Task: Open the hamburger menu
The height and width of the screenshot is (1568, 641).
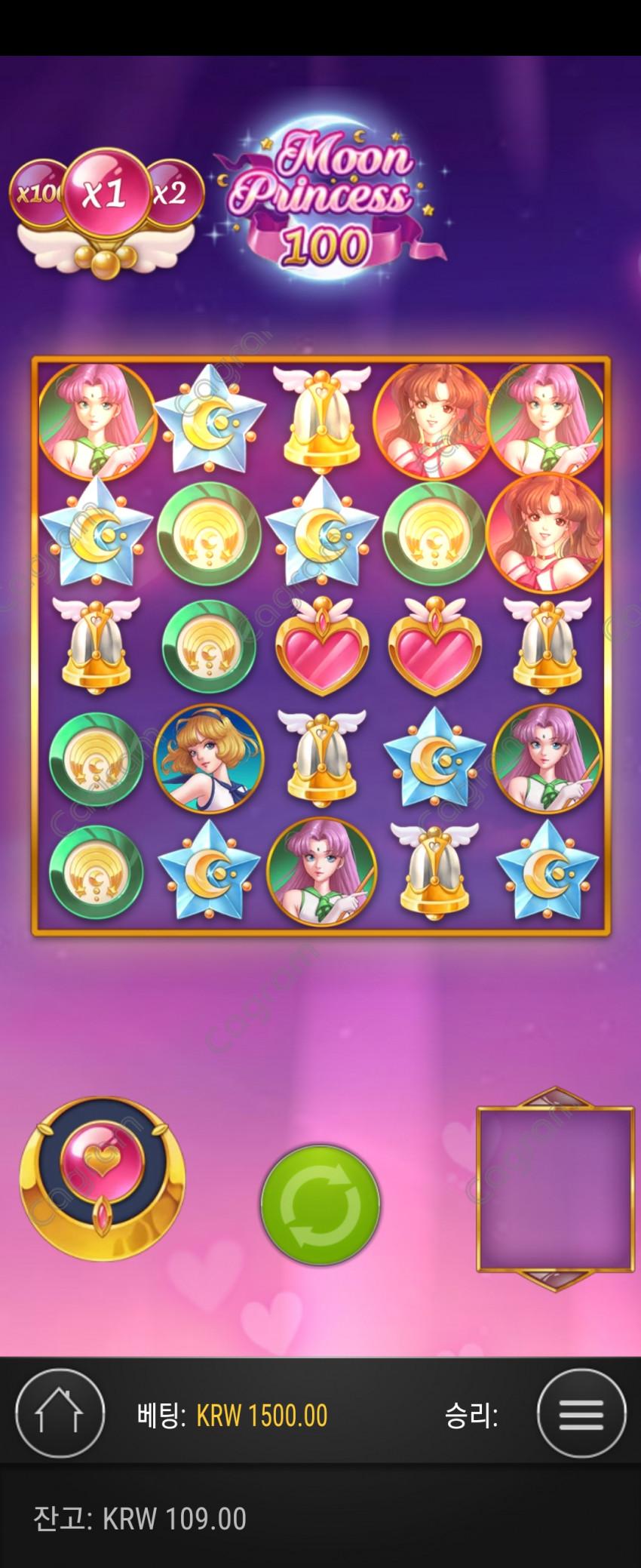Action: pos(581,1413)
